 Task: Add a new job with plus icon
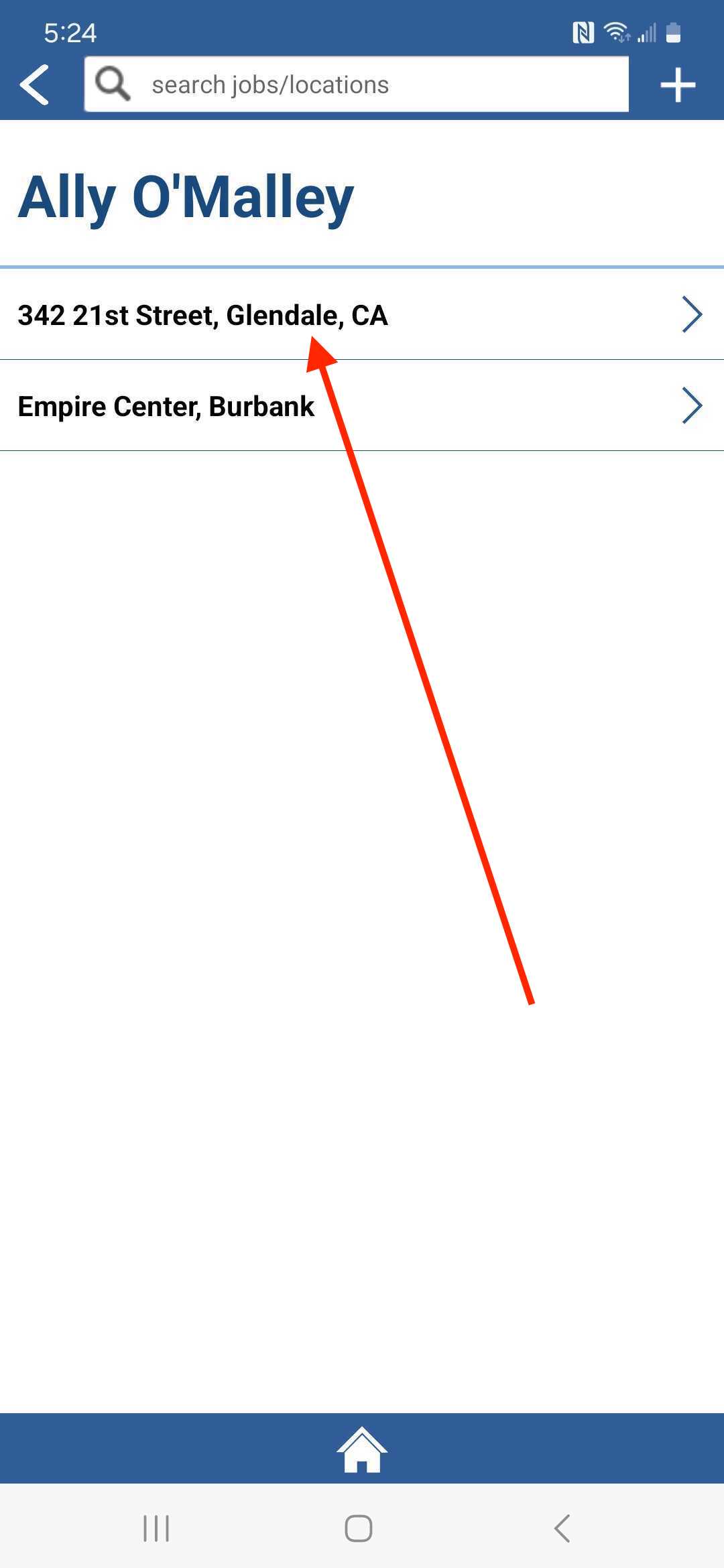tap(678, 85)
